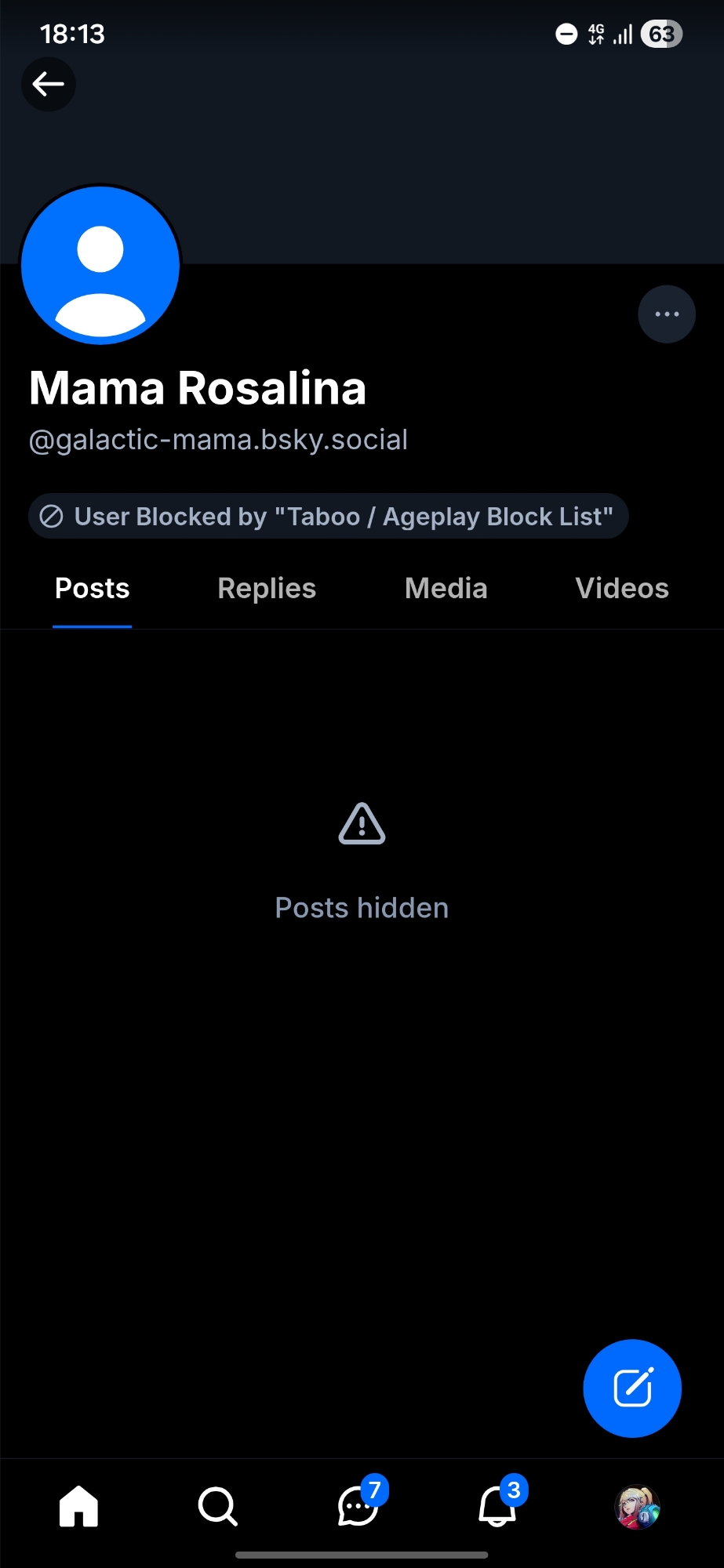Compose a new post
The image size is (724, 1568).
point(632,1388)
